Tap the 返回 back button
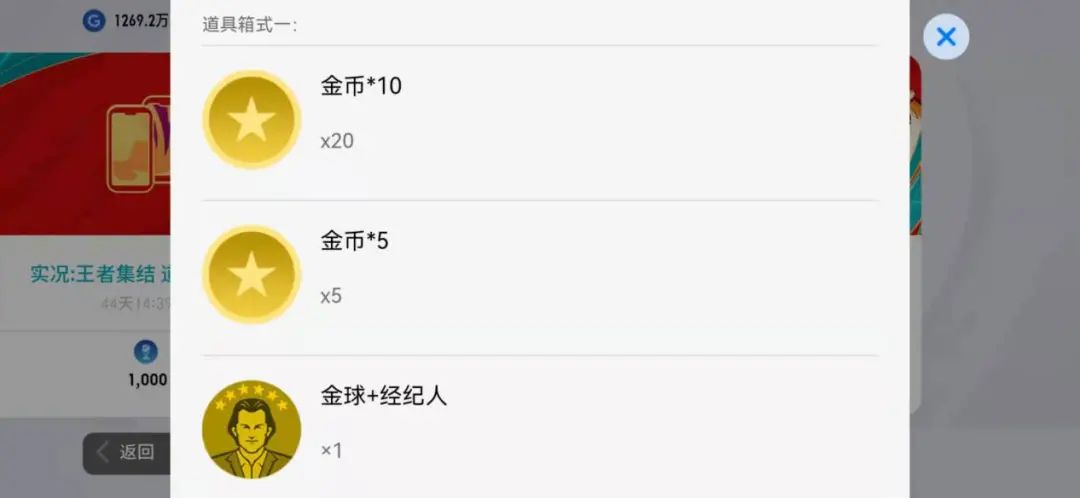This screenshot has height=498, width=1080. (x=127, y=452)
